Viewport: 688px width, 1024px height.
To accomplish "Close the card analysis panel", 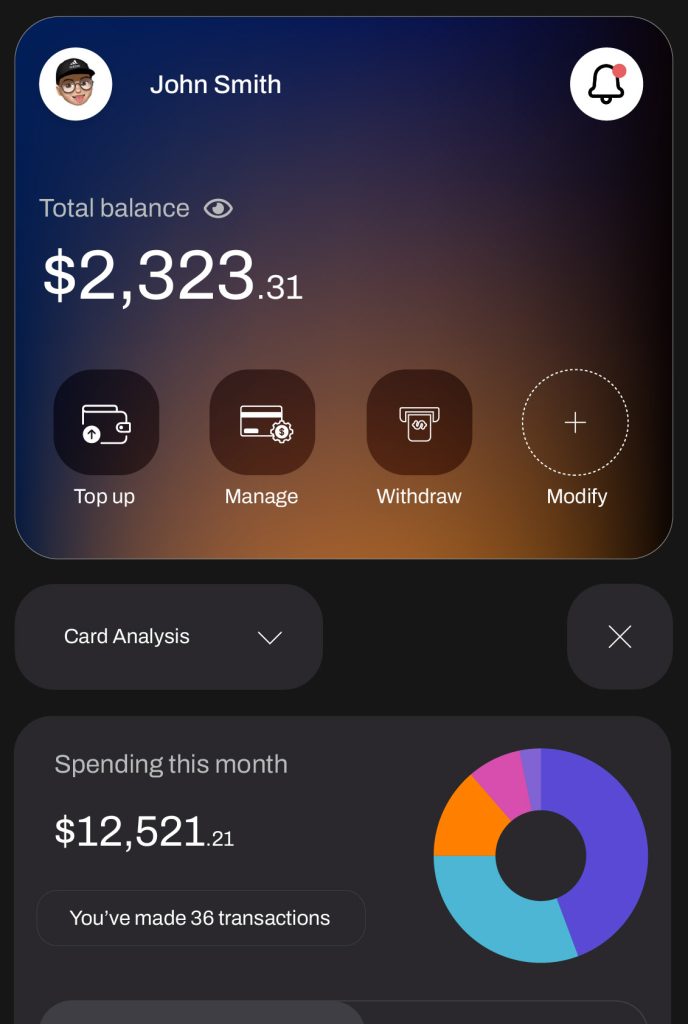I will coord(620,637).
